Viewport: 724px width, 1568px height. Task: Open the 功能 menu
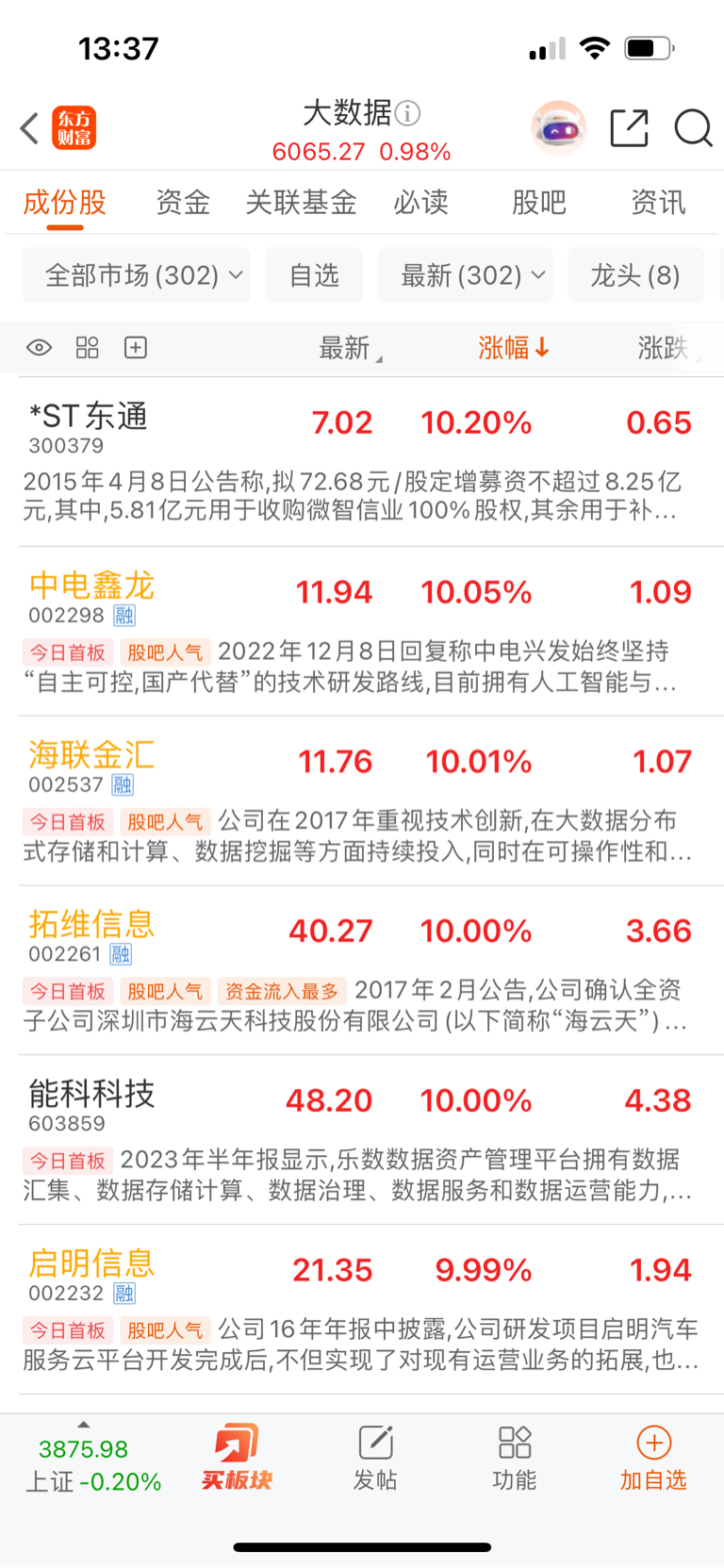click(514, 1459)
